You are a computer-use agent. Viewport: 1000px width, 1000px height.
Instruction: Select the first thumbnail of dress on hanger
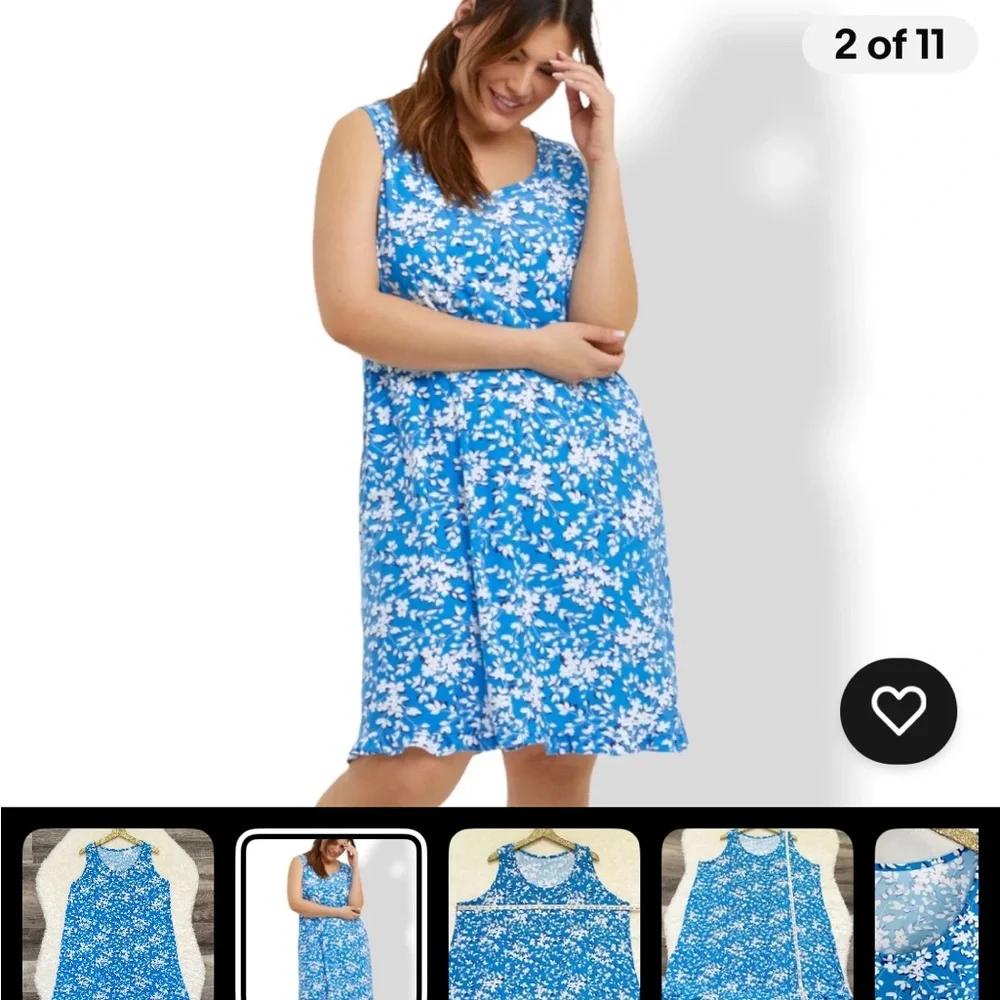pos(118,914)
